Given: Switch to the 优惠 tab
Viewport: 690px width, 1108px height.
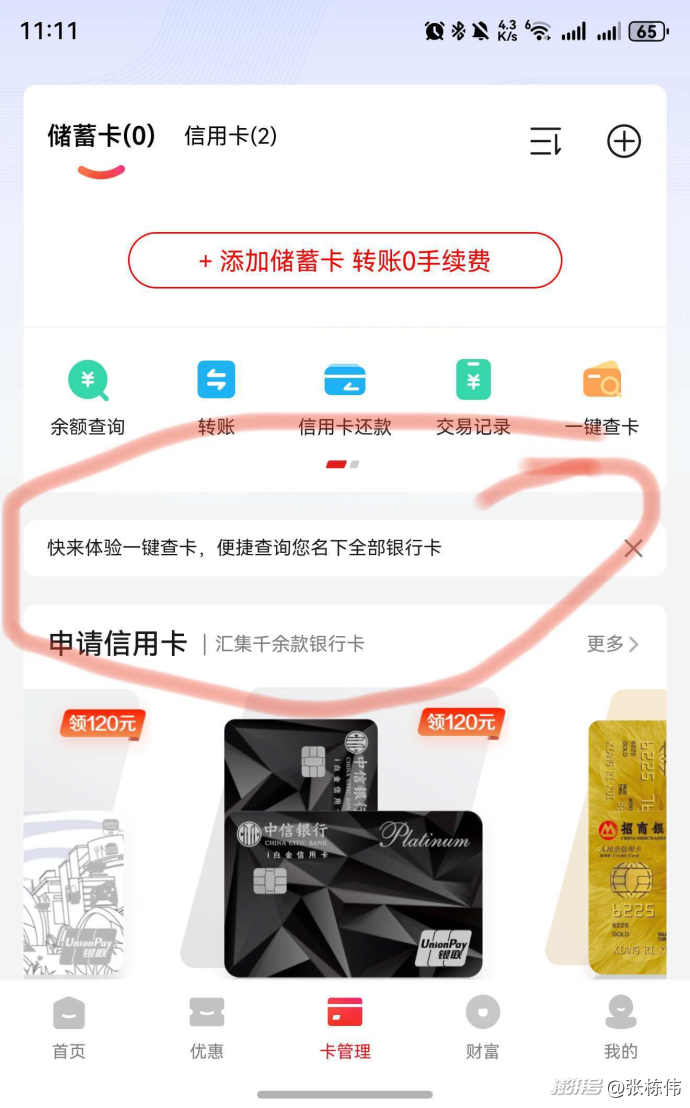Looking at the screenshot, I should point(207,1028).
